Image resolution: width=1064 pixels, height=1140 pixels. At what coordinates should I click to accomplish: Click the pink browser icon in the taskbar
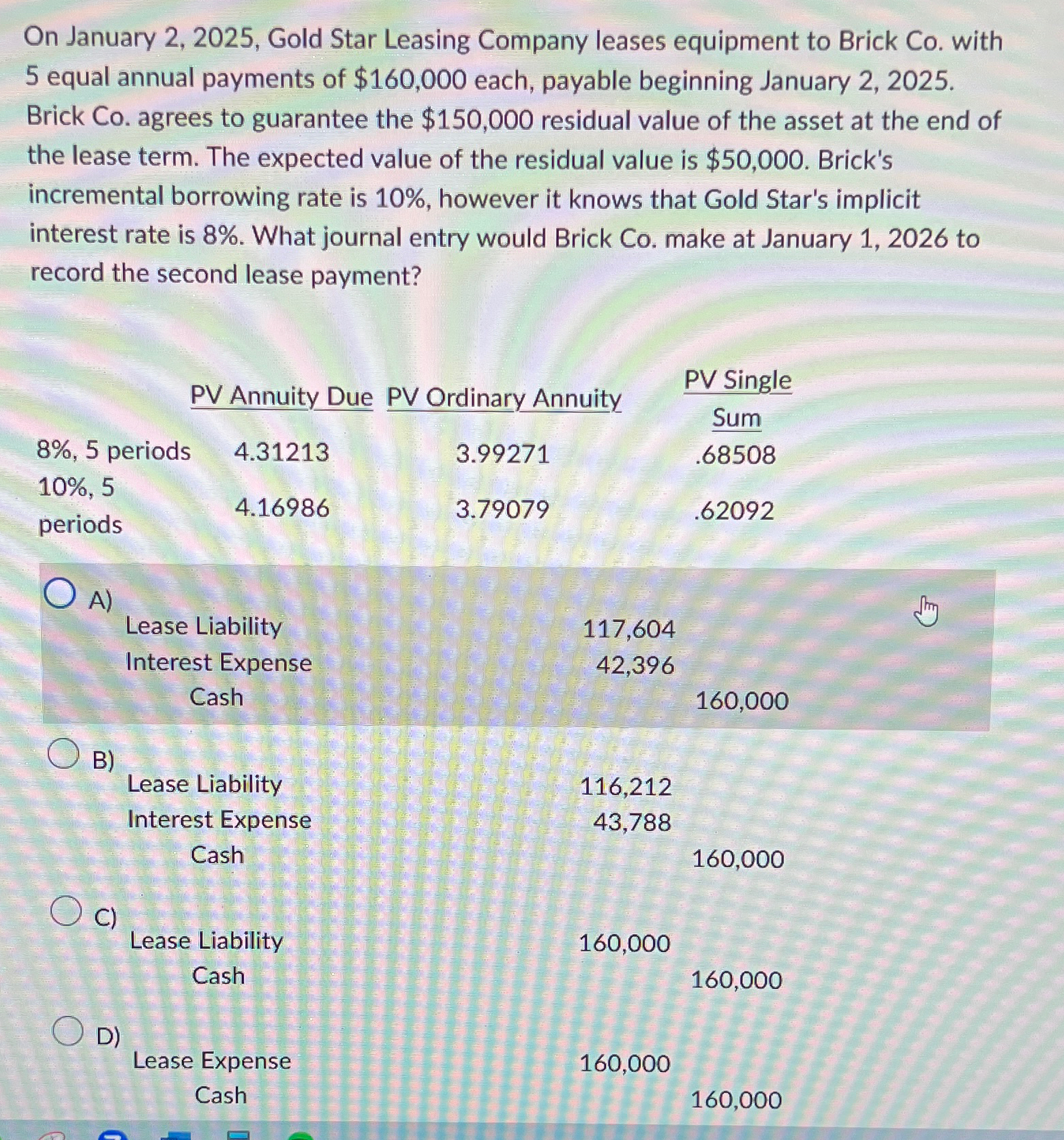[52, 1135]
